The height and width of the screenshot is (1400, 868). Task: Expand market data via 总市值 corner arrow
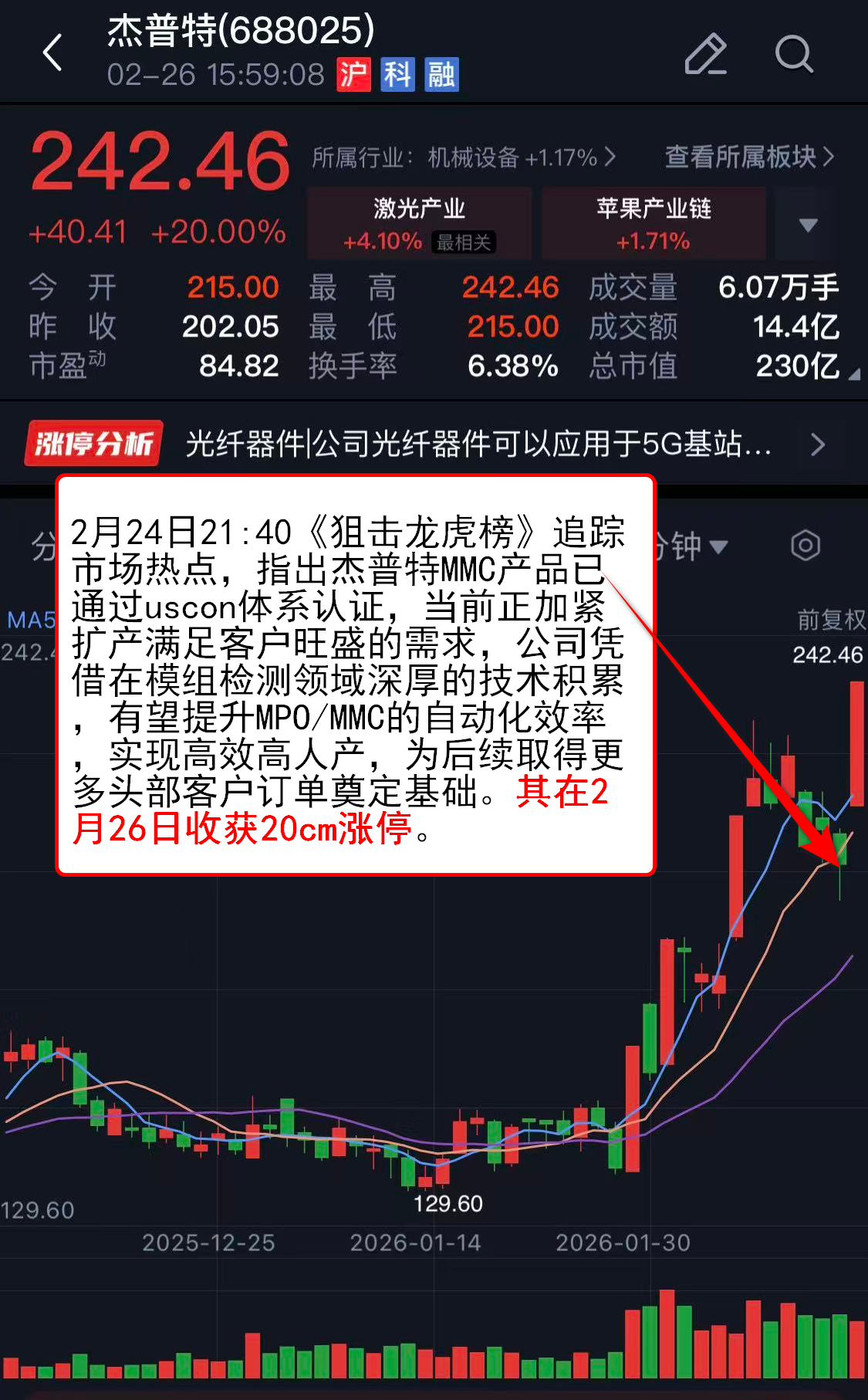pyautogui.click(x=853, y=374)
